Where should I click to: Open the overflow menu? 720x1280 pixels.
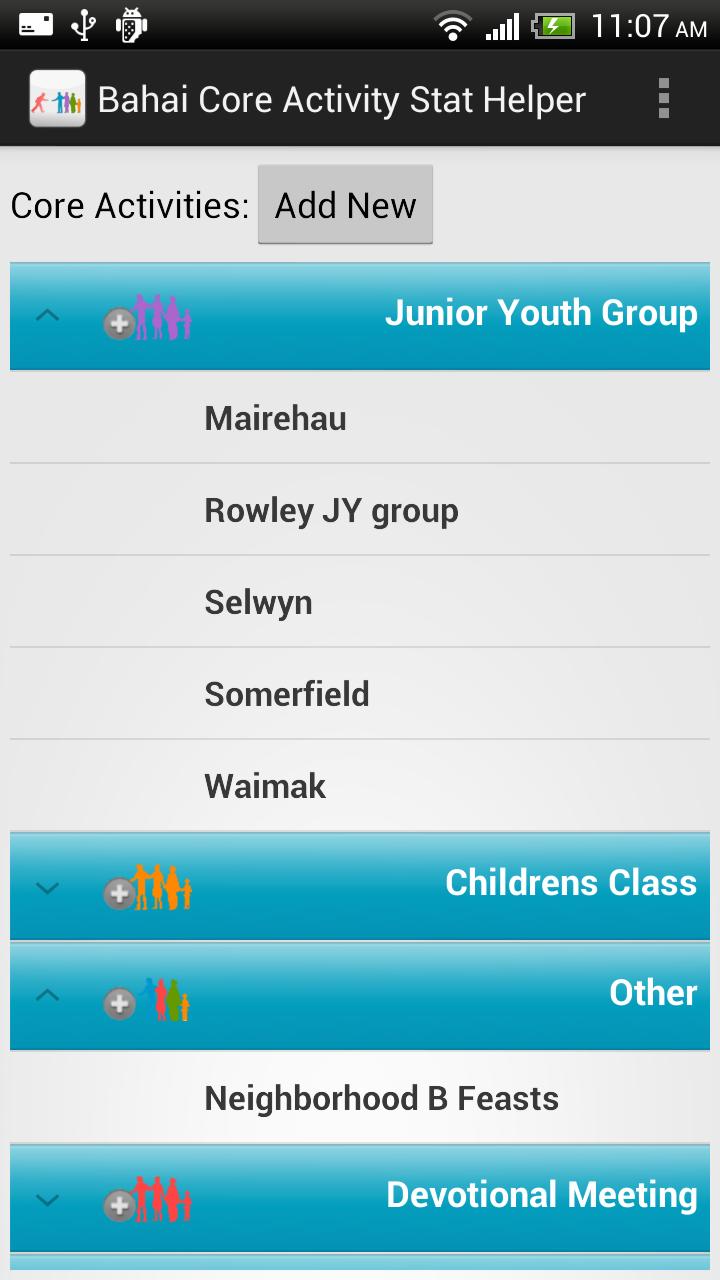(663, 99)
